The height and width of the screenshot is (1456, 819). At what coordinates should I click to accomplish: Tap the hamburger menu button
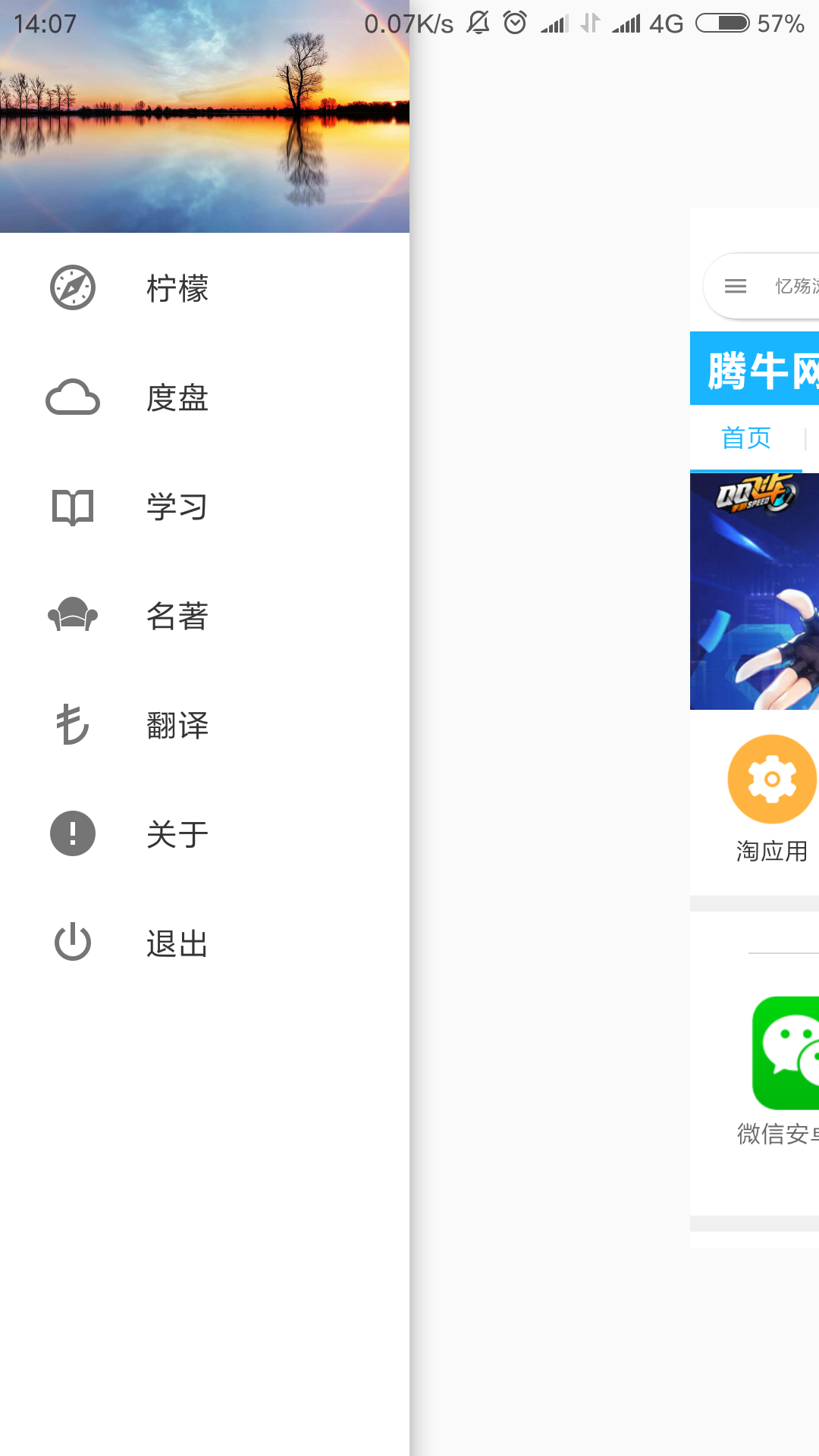click(735, 286)
